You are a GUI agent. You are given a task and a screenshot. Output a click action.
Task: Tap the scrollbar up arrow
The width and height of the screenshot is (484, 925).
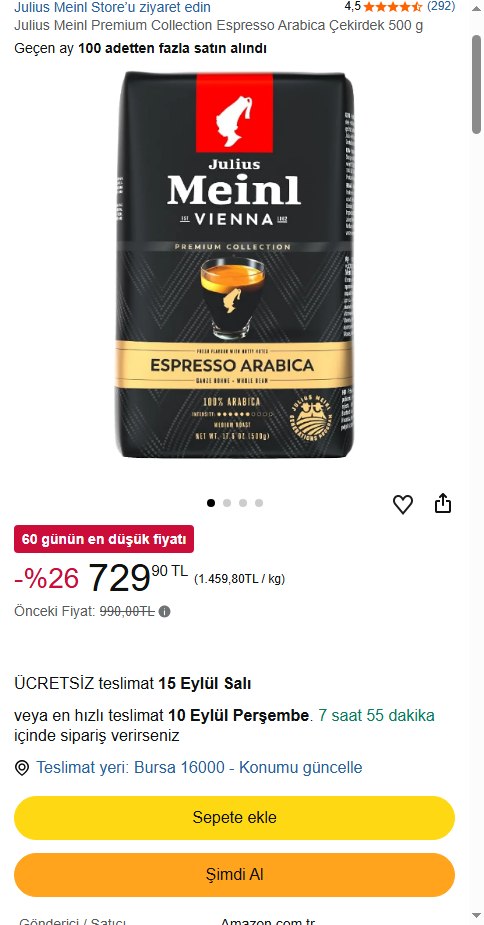coord(476,8)
